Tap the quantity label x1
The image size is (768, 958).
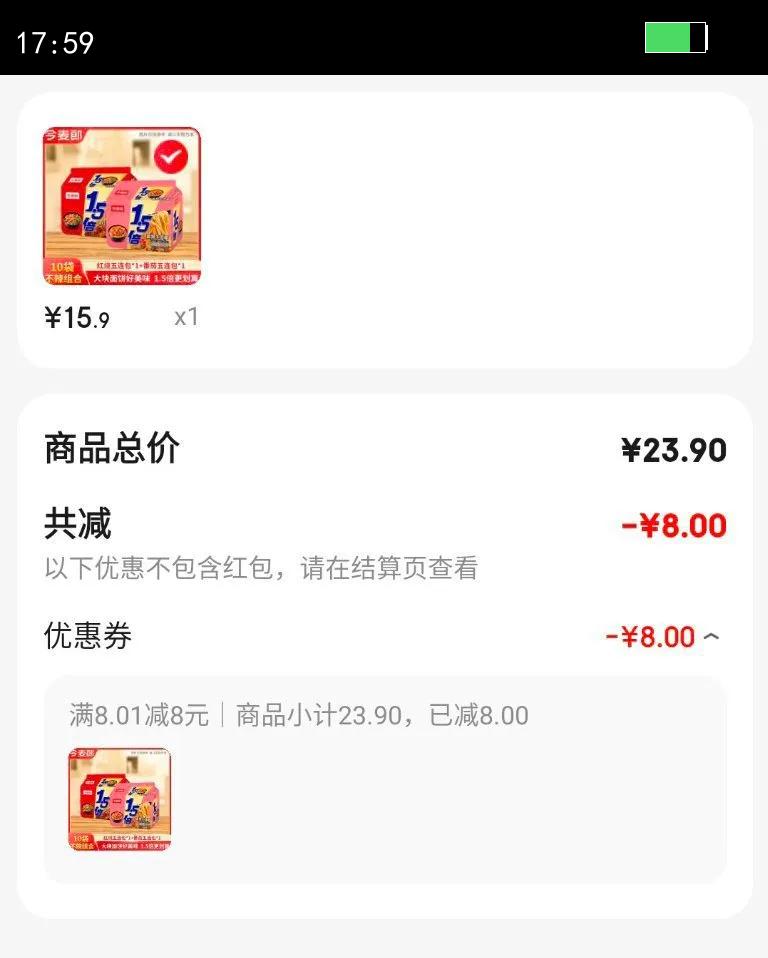[x=186, y=316]
